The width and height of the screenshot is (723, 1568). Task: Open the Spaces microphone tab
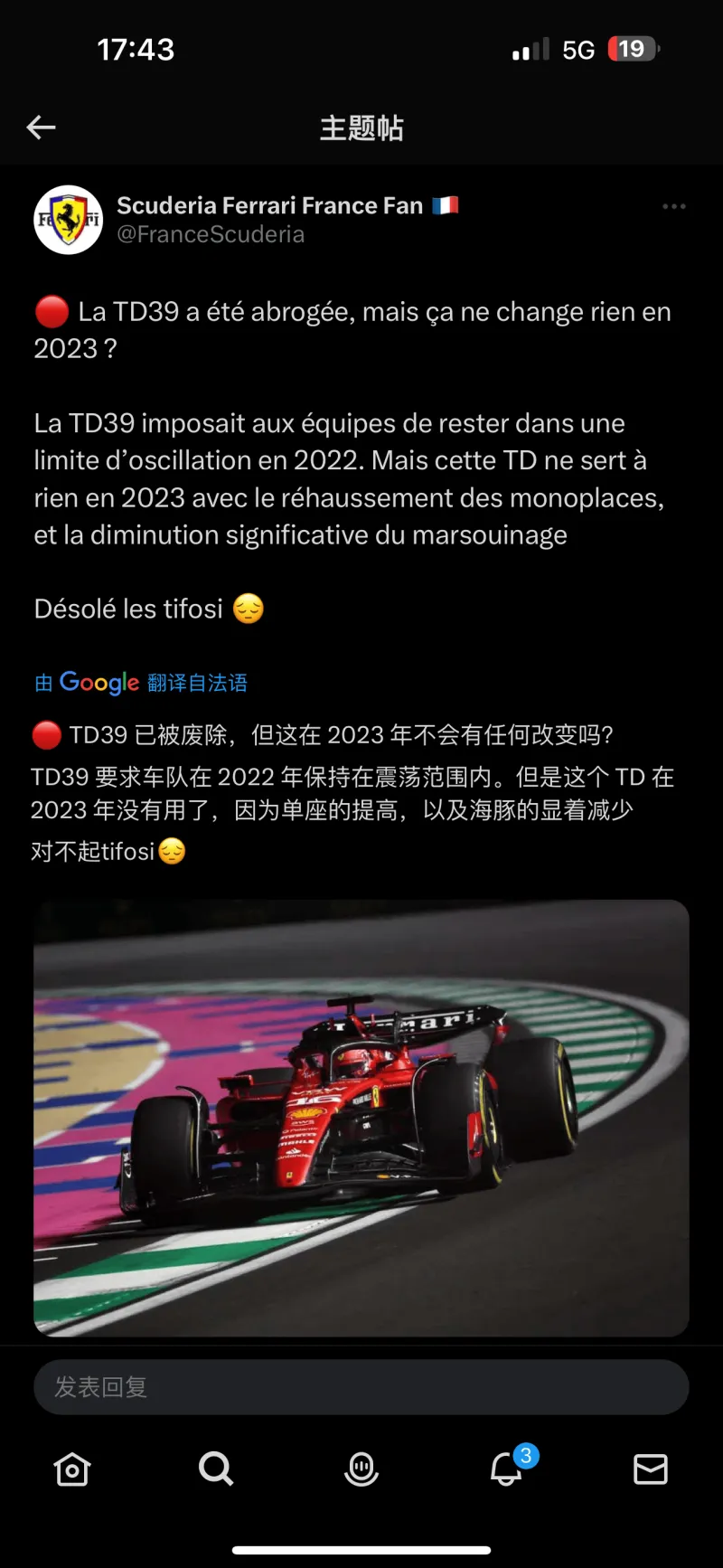[x=361, y=1469]
